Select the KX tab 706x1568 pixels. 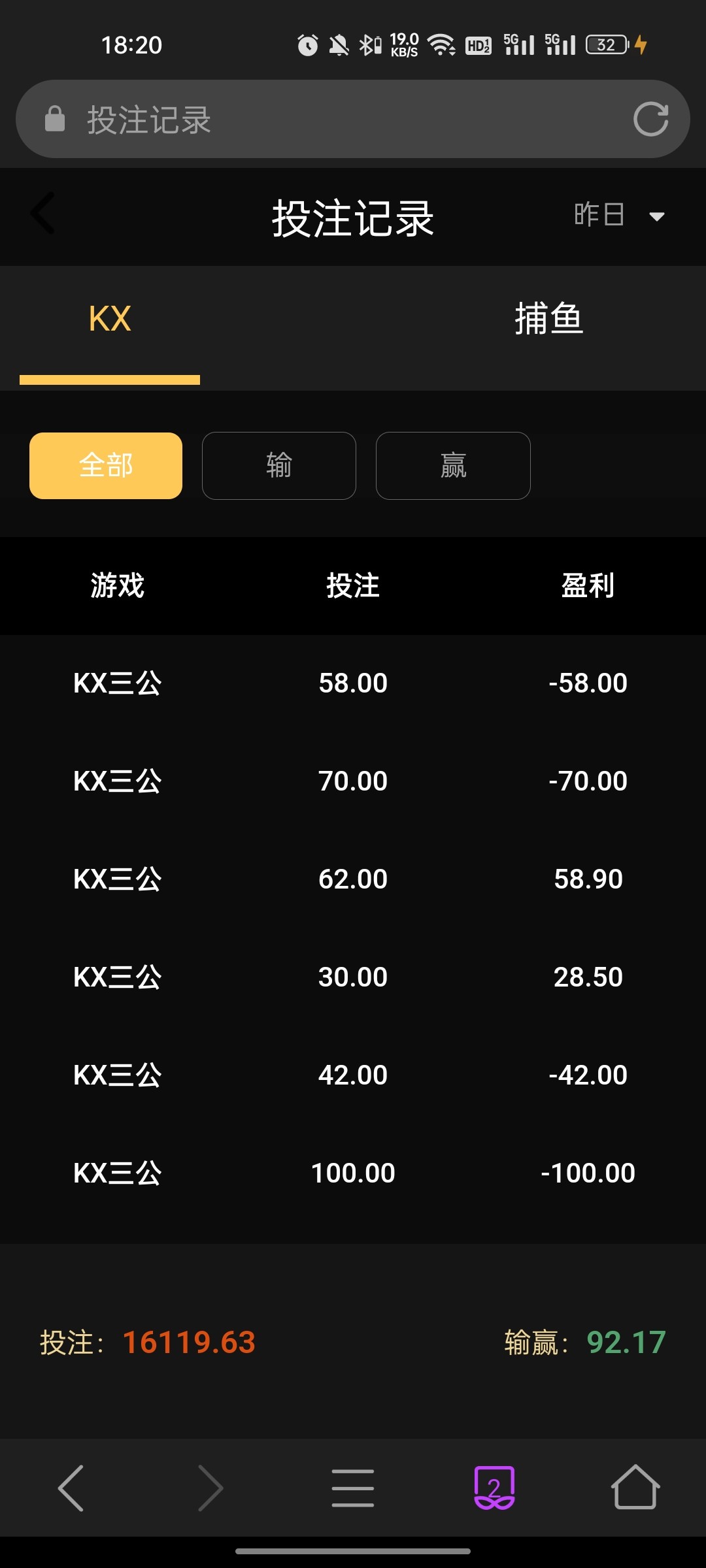[110, 319]
